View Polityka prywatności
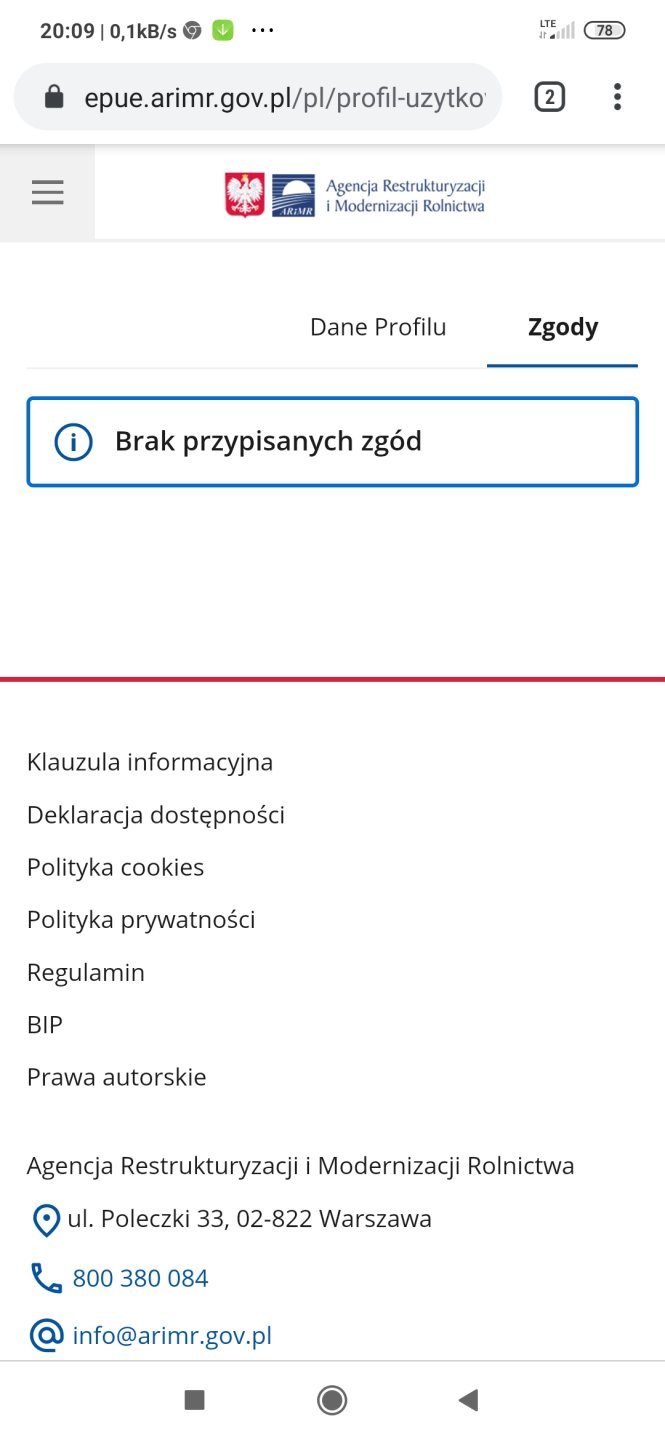The height and width of the screenshot is (1440, 665). (141, 920)
